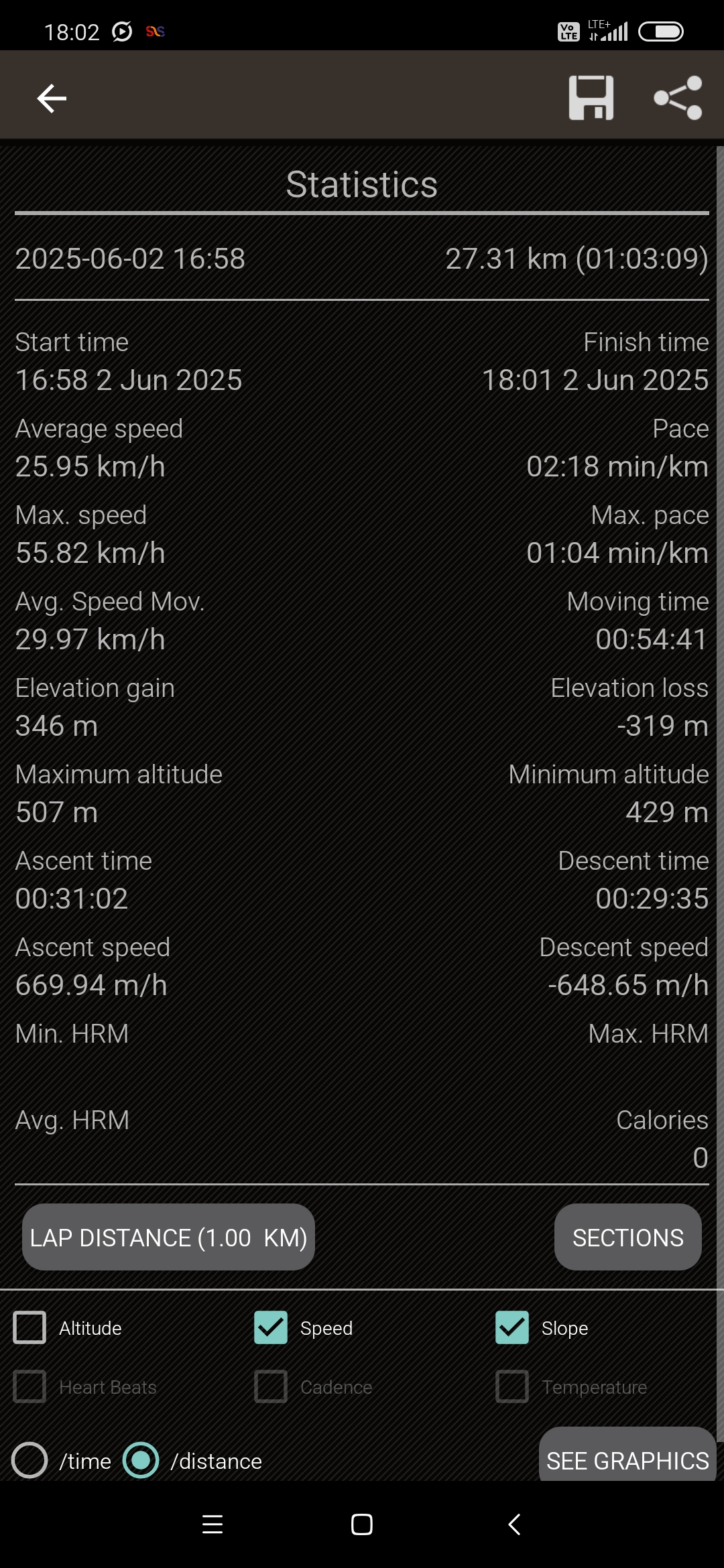
Task: Open recent apps from navigation bar
Action: coord(213,1524)
